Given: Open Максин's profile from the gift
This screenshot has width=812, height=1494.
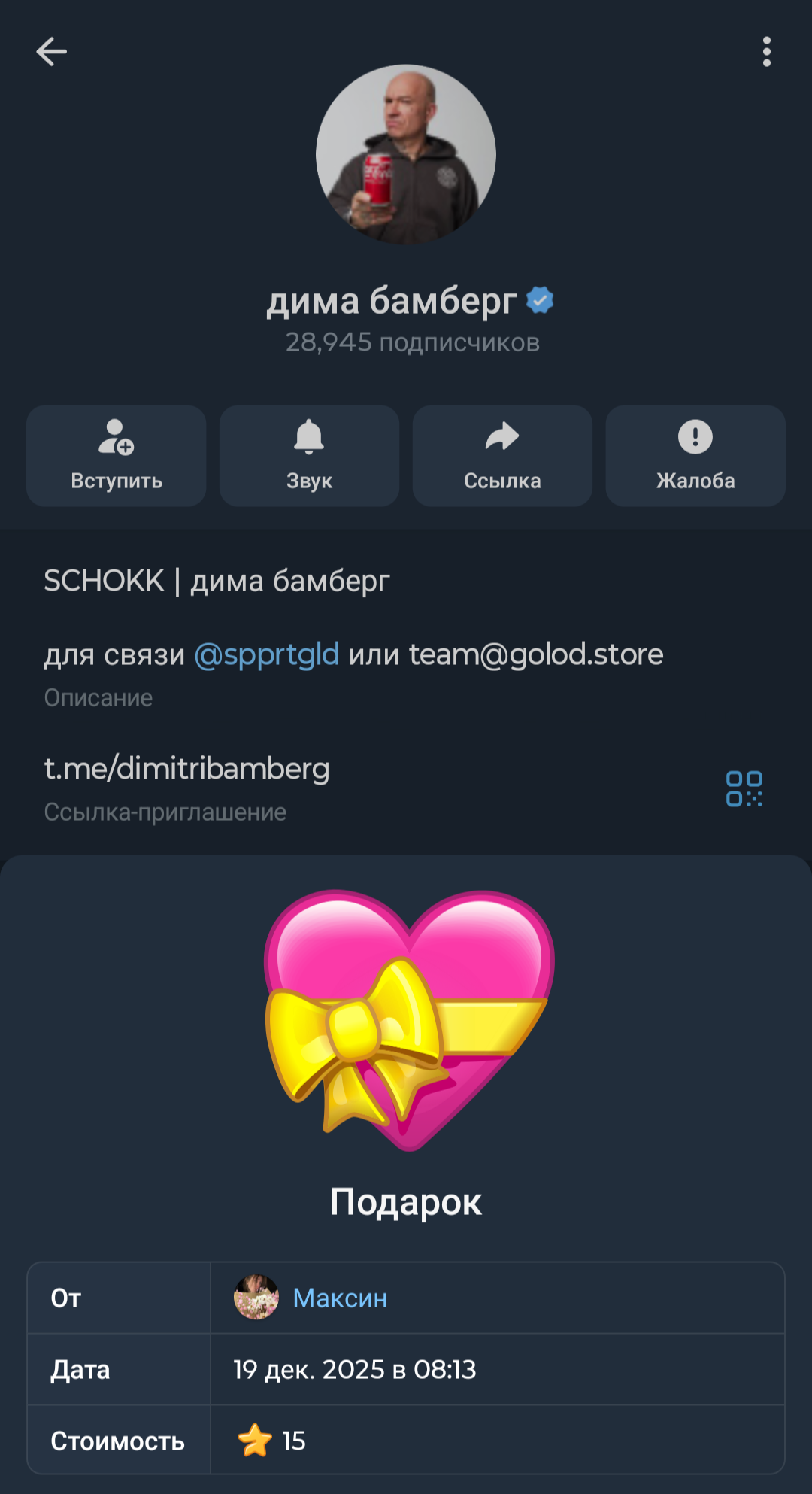Looking at the screenshot, I should pos(340,1298).
